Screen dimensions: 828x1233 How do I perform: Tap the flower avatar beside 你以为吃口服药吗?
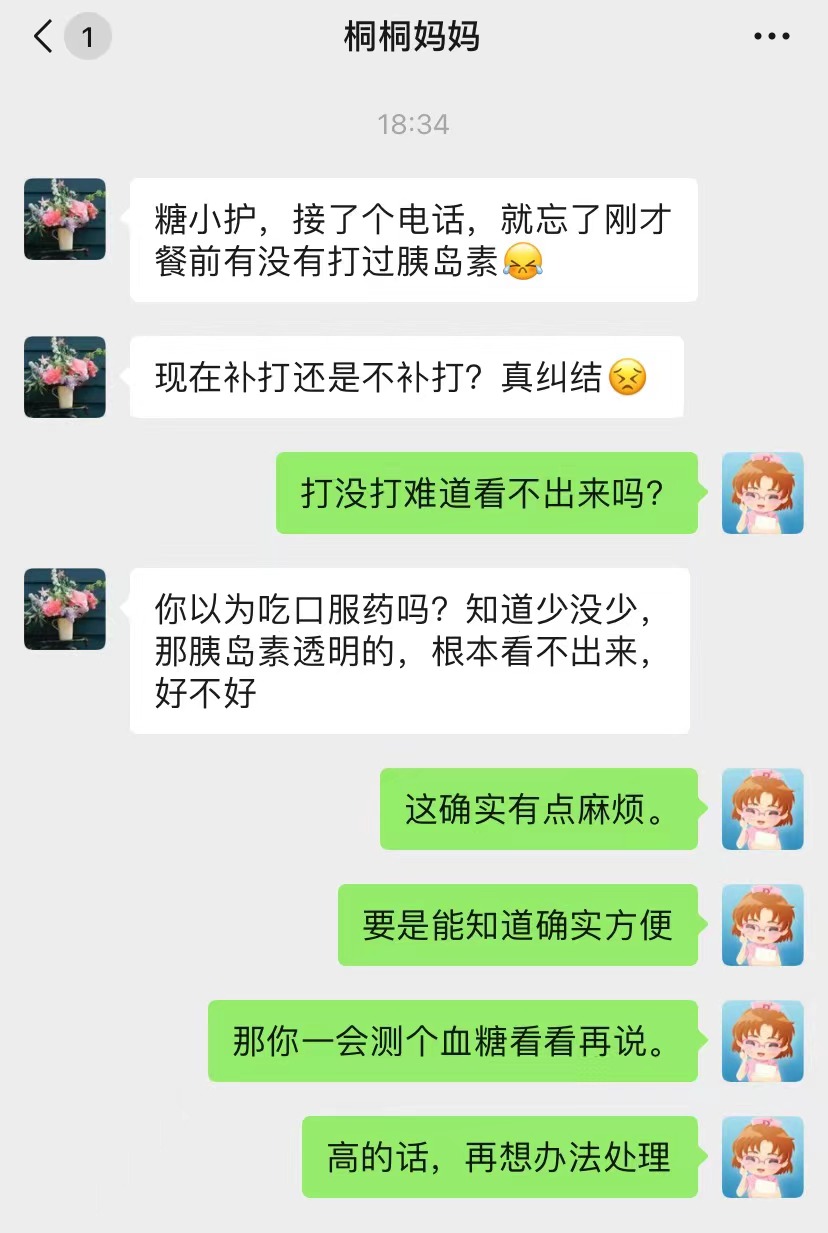point(65,609)
